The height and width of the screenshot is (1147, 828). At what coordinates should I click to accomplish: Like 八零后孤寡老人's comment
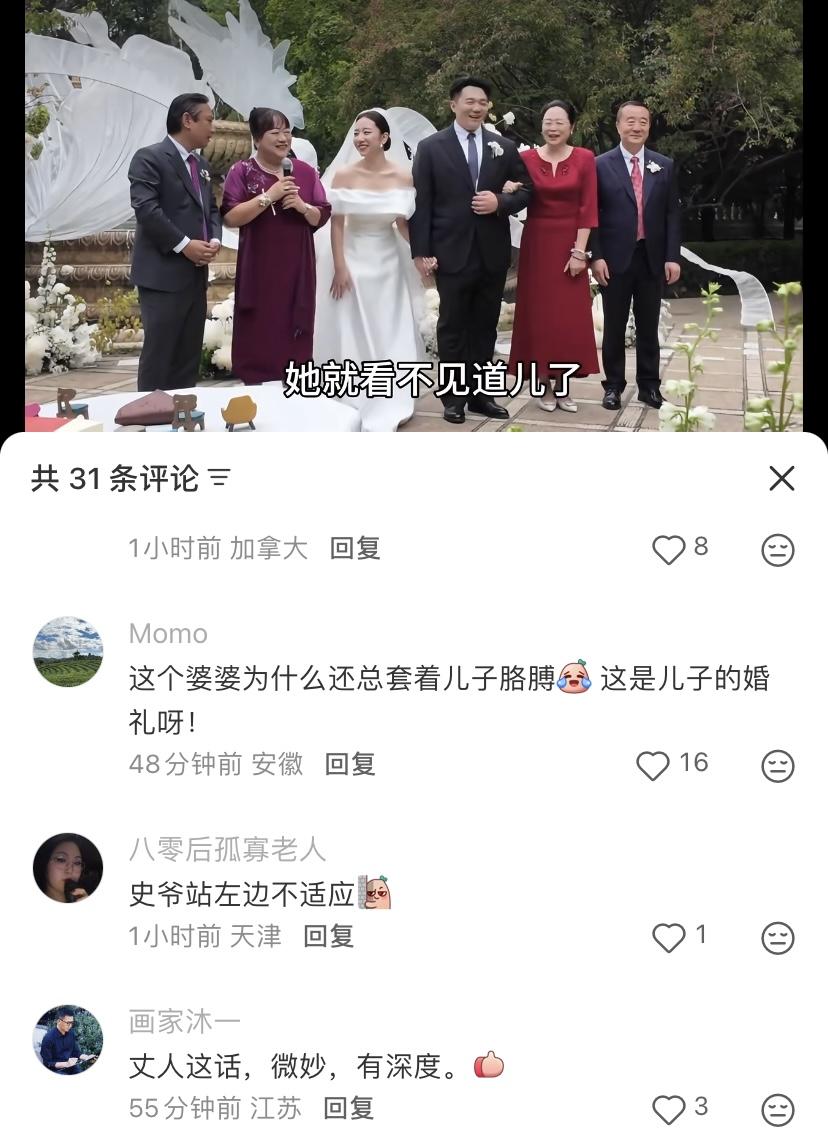[x=668, y=938]
